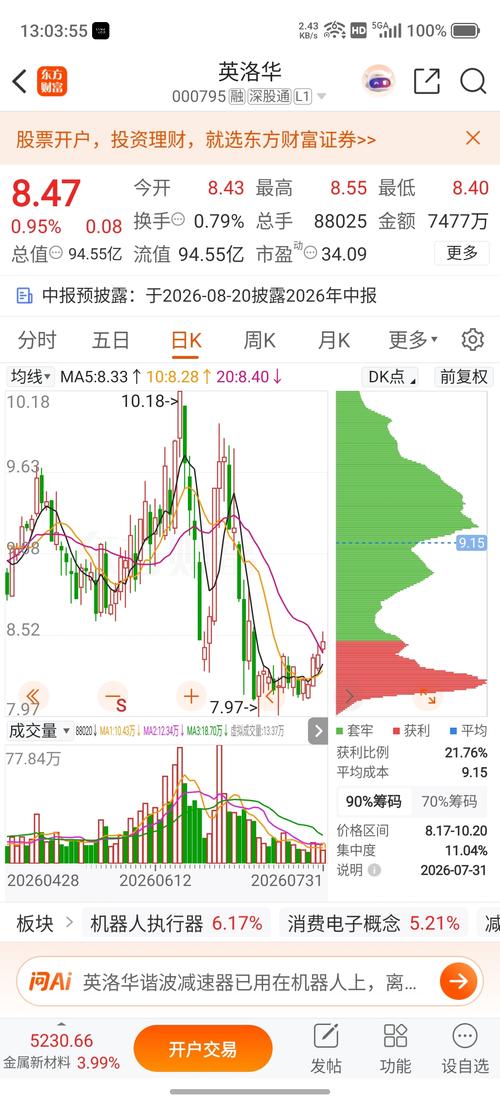500x1105 pixels.
Task: Tap the 更多 button beside 市盈
Action: point(462,253)
